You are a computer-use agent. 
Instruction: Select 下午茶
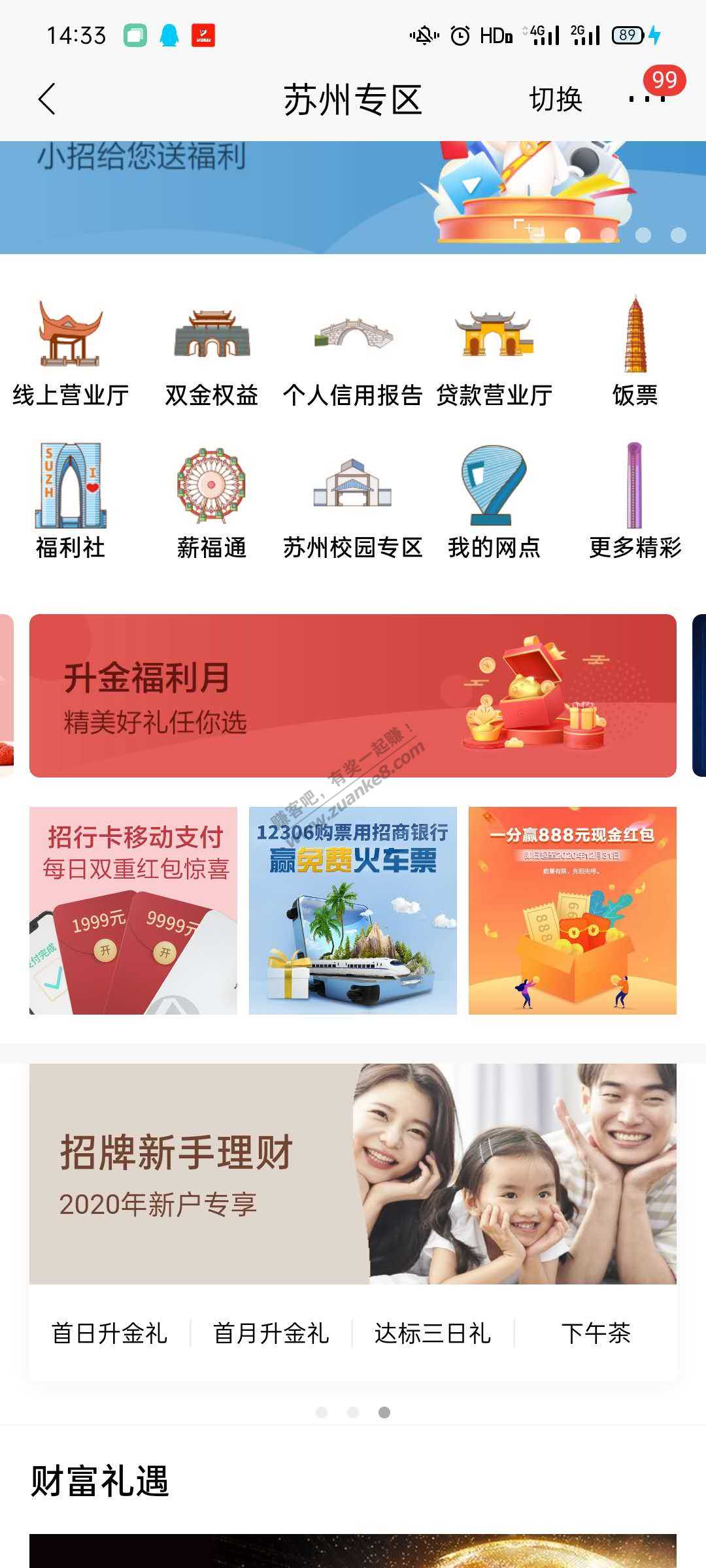click(596, 1333)
